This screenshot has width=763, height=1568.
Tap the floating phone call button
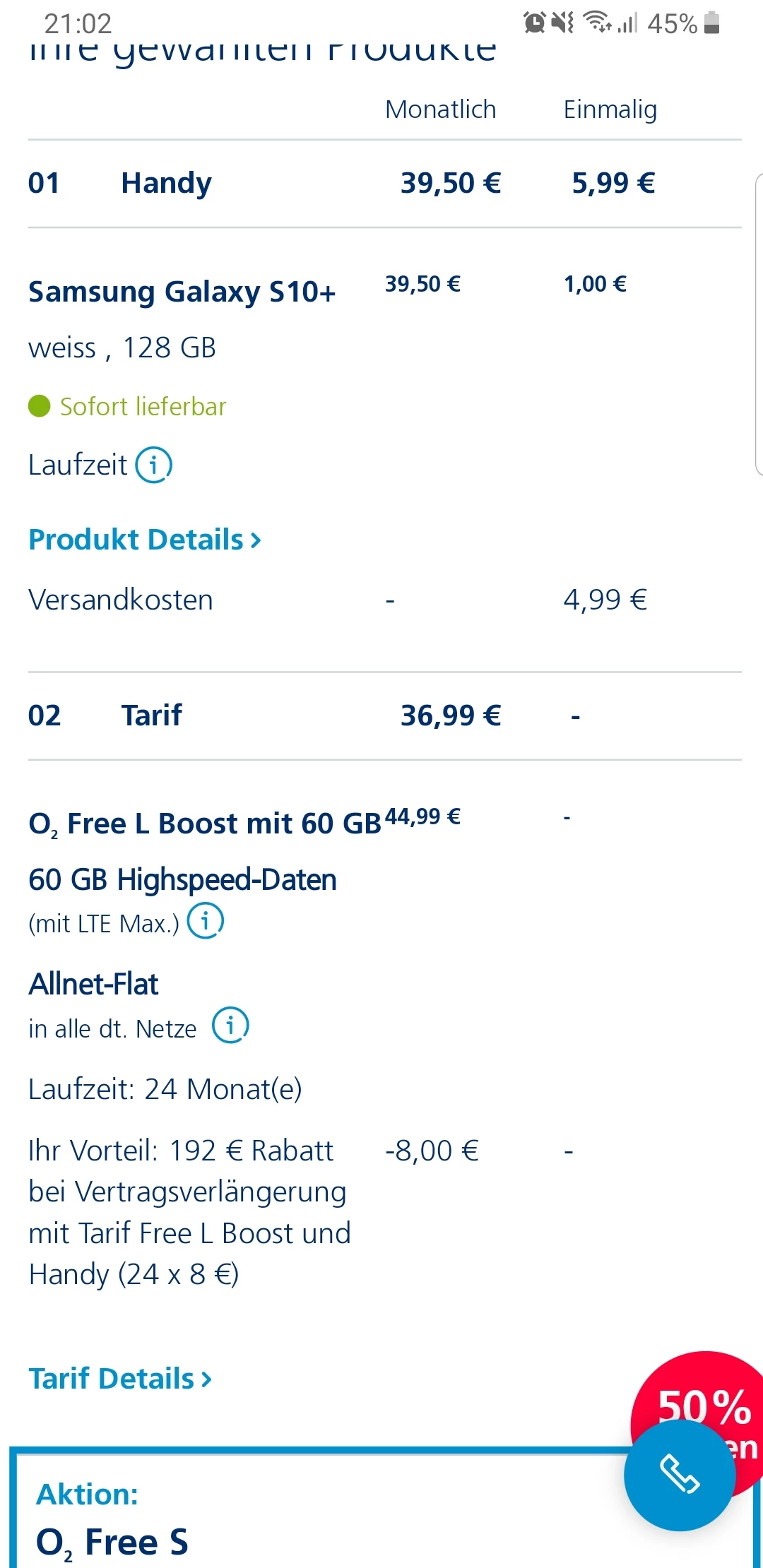(679, 1475)
